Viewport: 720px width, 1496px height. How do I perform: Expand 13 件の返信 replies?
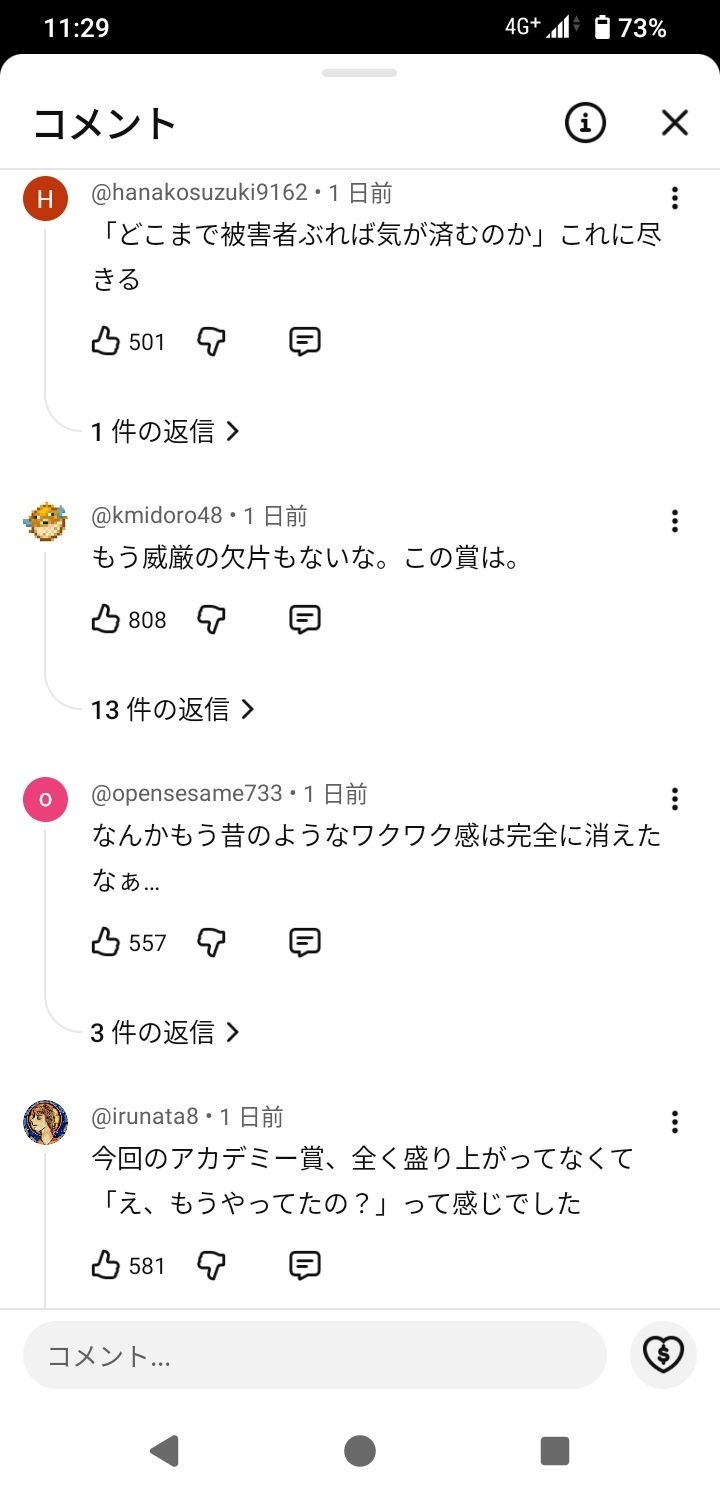(x=173, y=709)
